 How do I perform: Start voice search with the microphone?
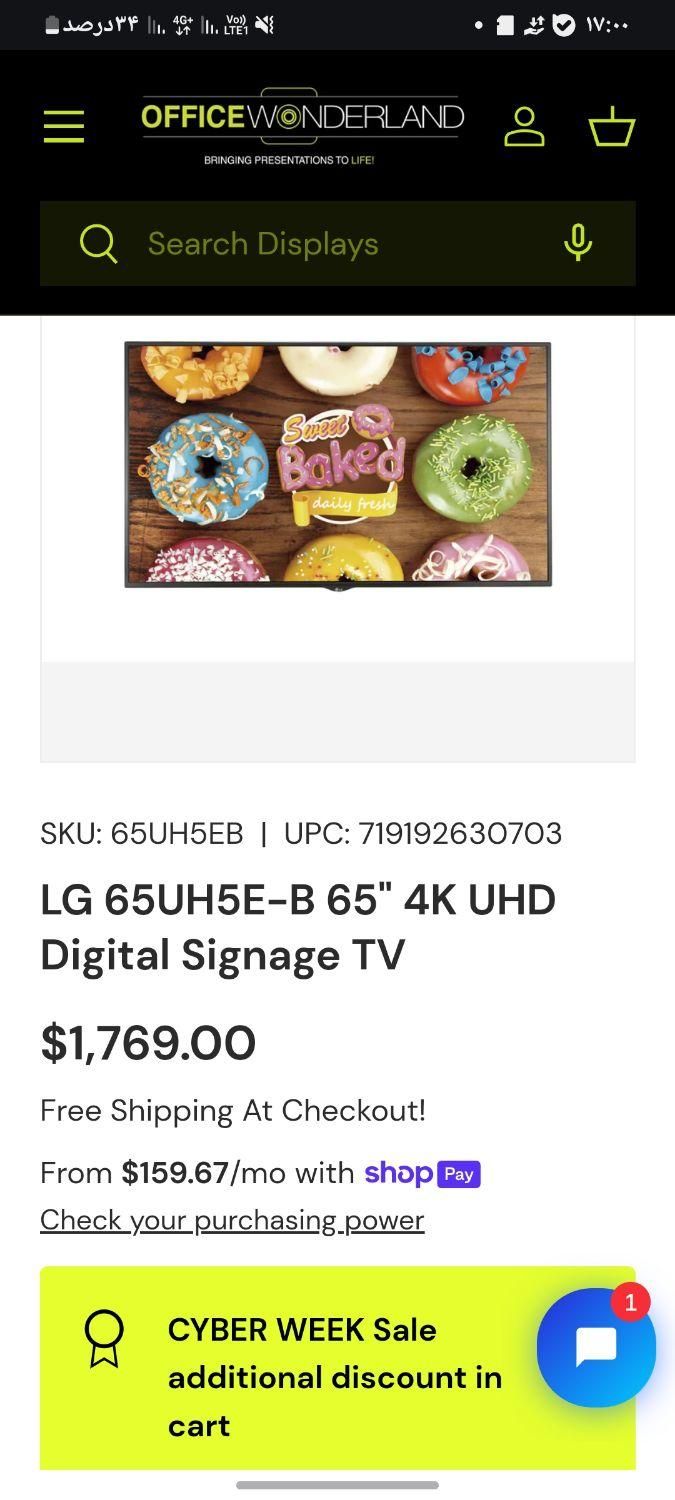tap(578, 243)
